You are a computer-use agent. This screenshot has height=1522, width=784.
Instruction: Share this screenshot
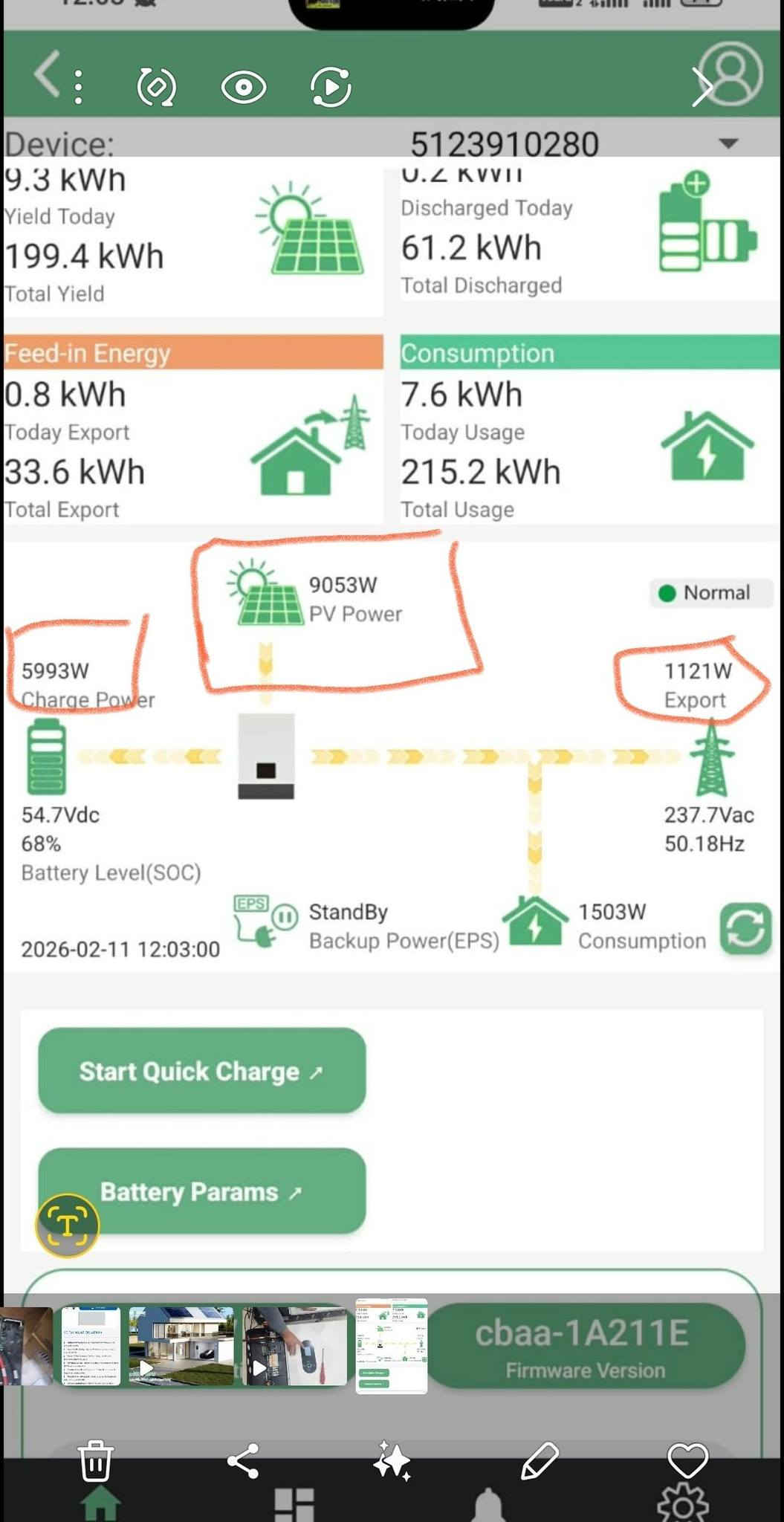coord(243,1460)
